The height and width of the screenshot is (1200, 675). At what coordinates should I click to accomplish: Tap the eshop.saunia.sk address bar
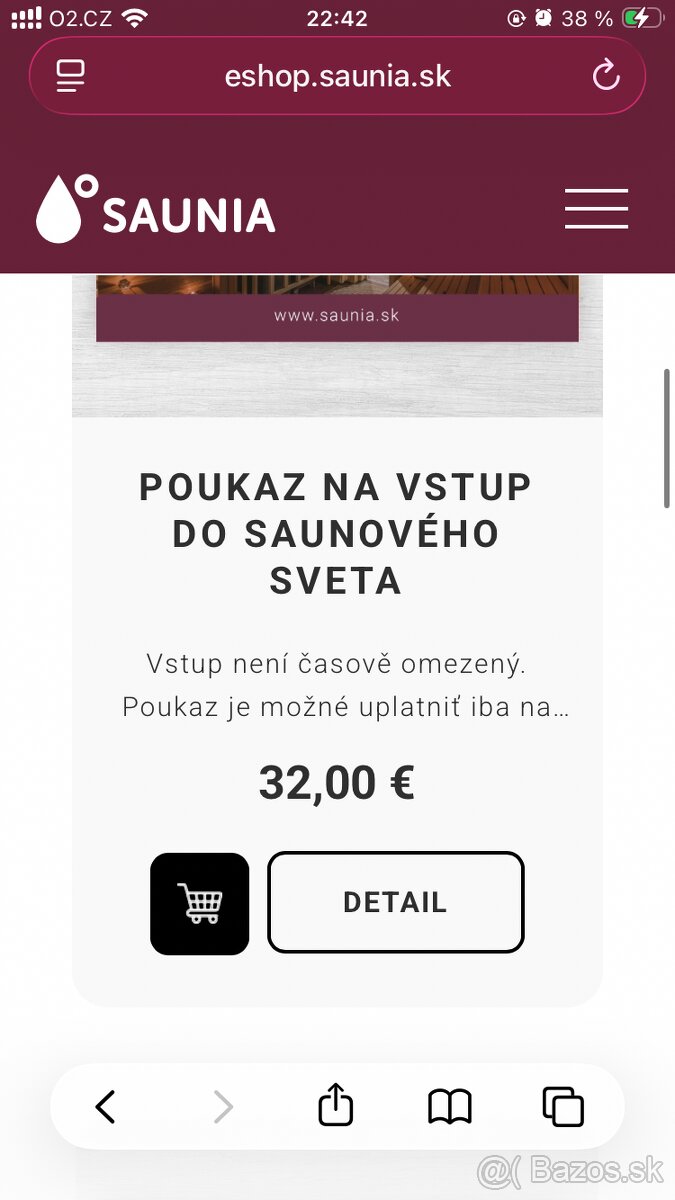point(338,76)
